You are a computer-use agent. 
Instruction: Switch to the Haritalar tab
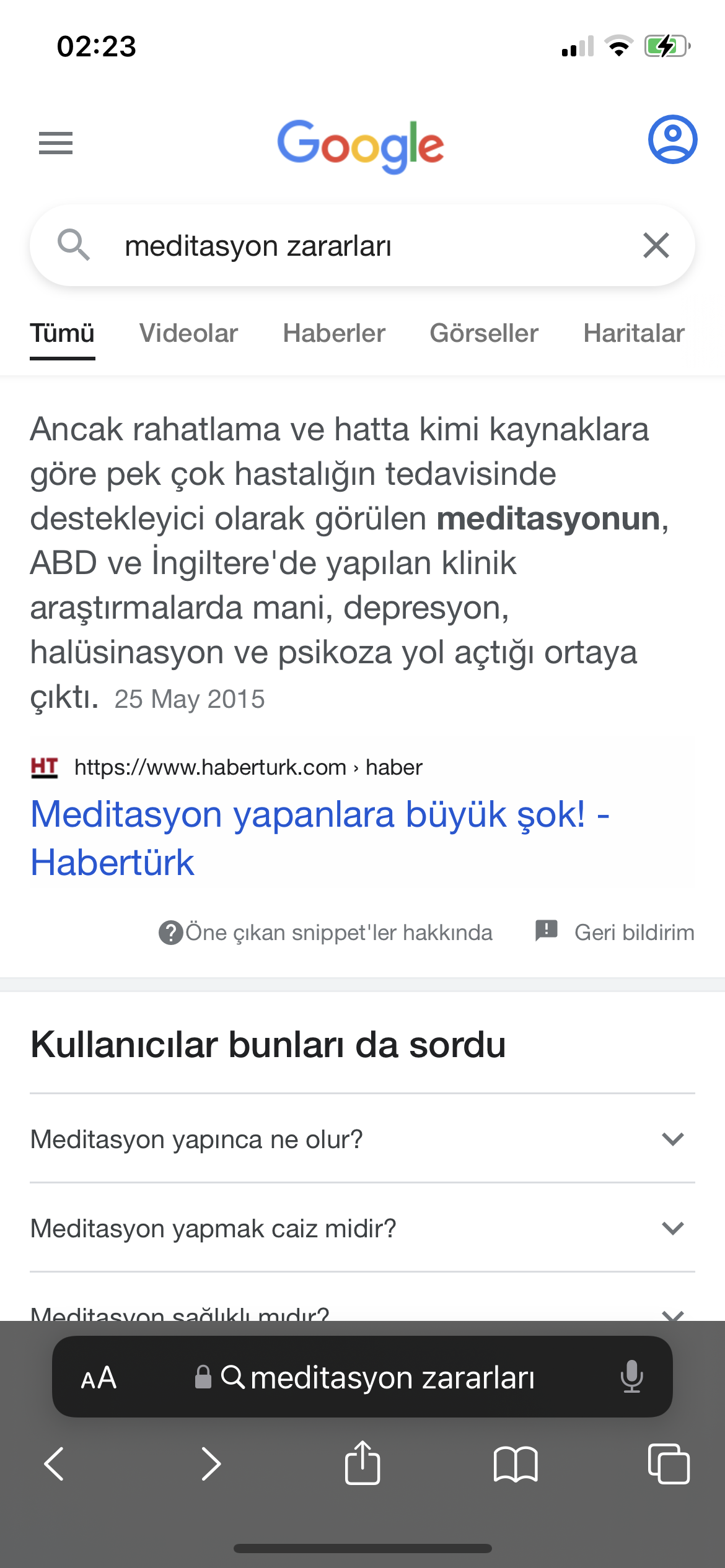634,333
